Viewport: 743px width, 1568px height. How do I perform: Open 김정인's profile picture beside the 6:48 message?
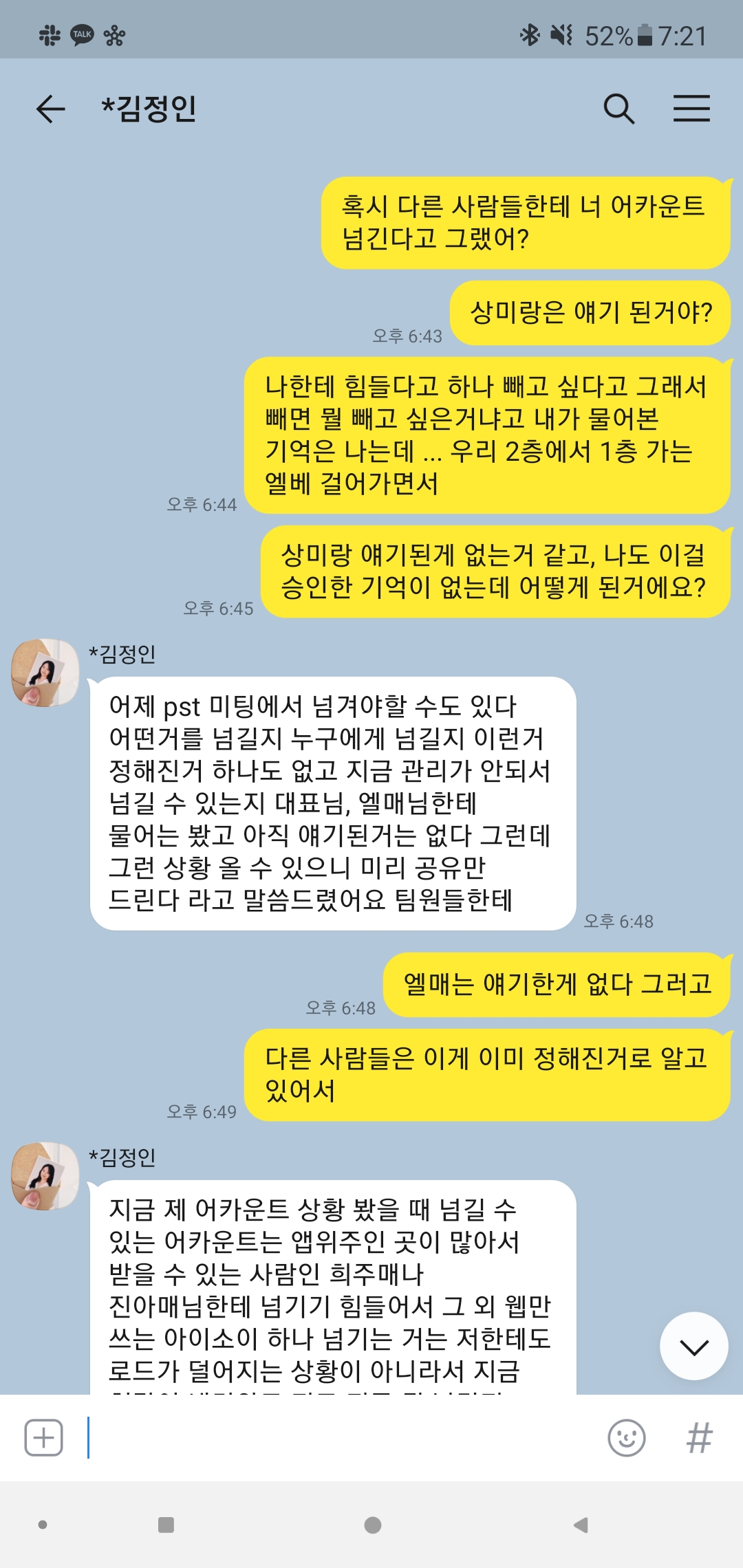(45, 672)
